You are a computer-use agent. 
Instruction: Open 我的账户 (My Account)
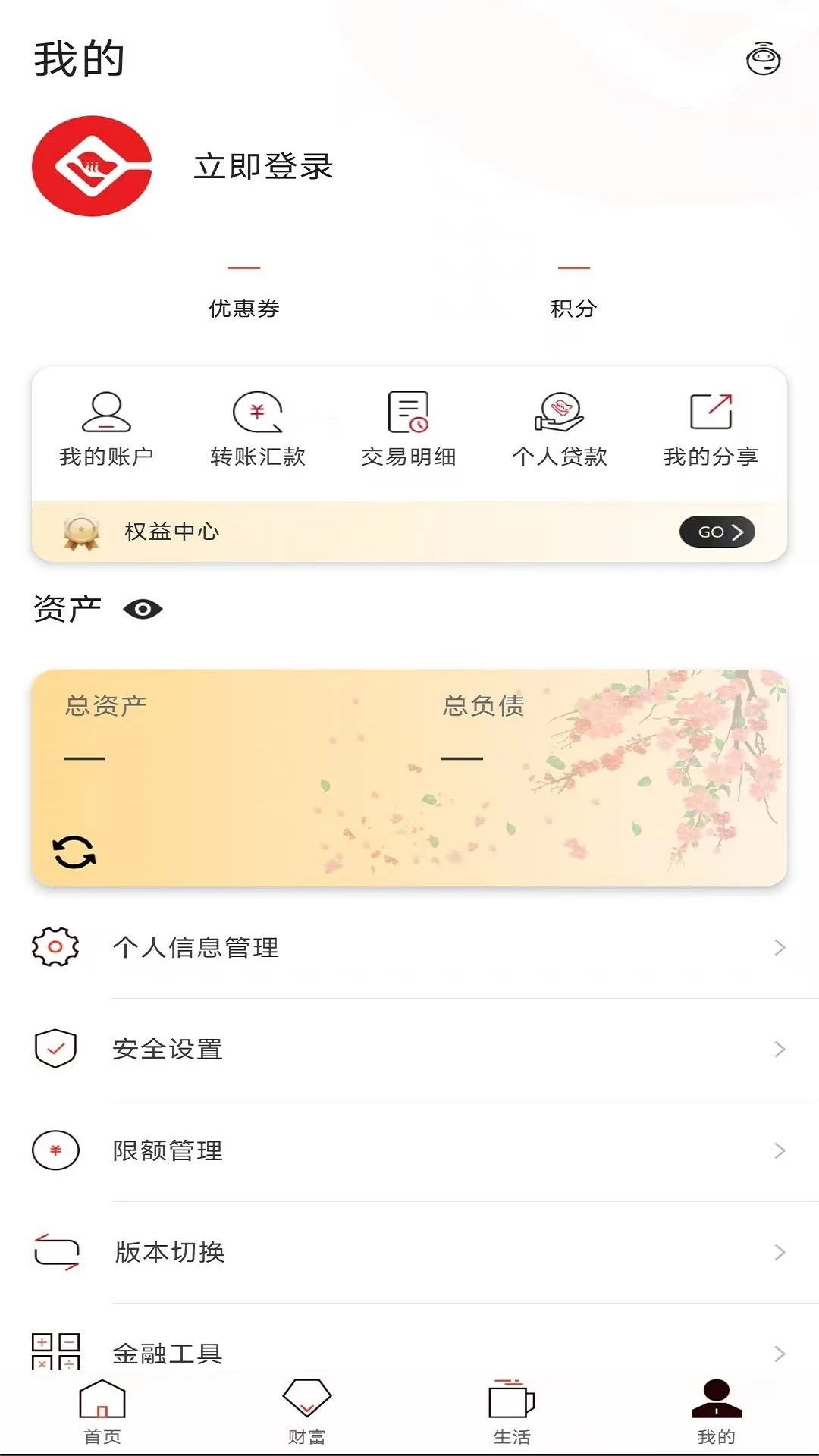106,428
